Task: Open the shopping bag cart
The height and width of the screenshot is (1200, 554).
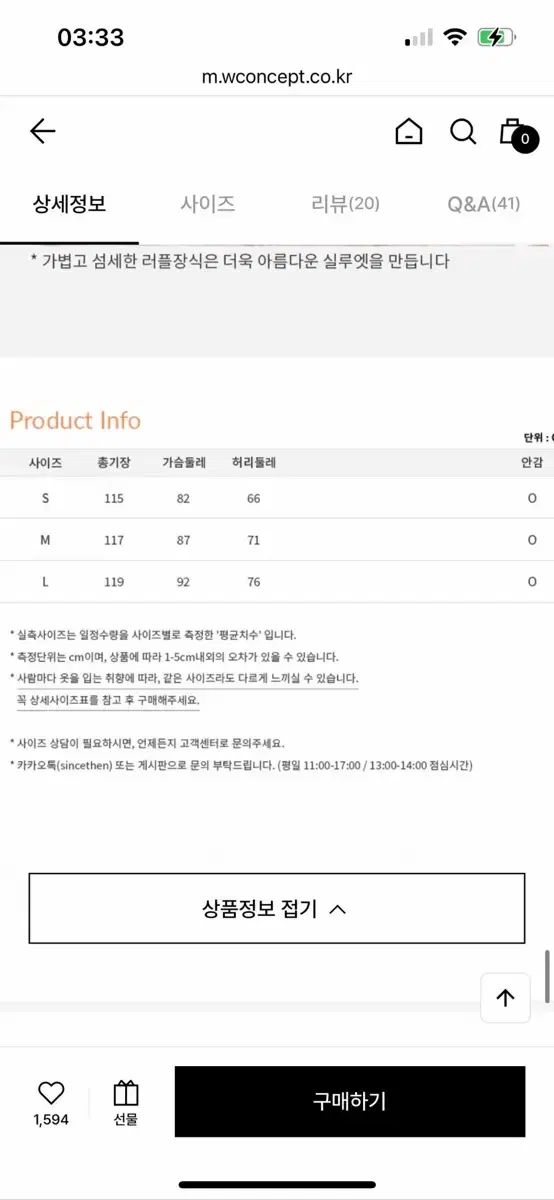Action: (x=518, y=134)
